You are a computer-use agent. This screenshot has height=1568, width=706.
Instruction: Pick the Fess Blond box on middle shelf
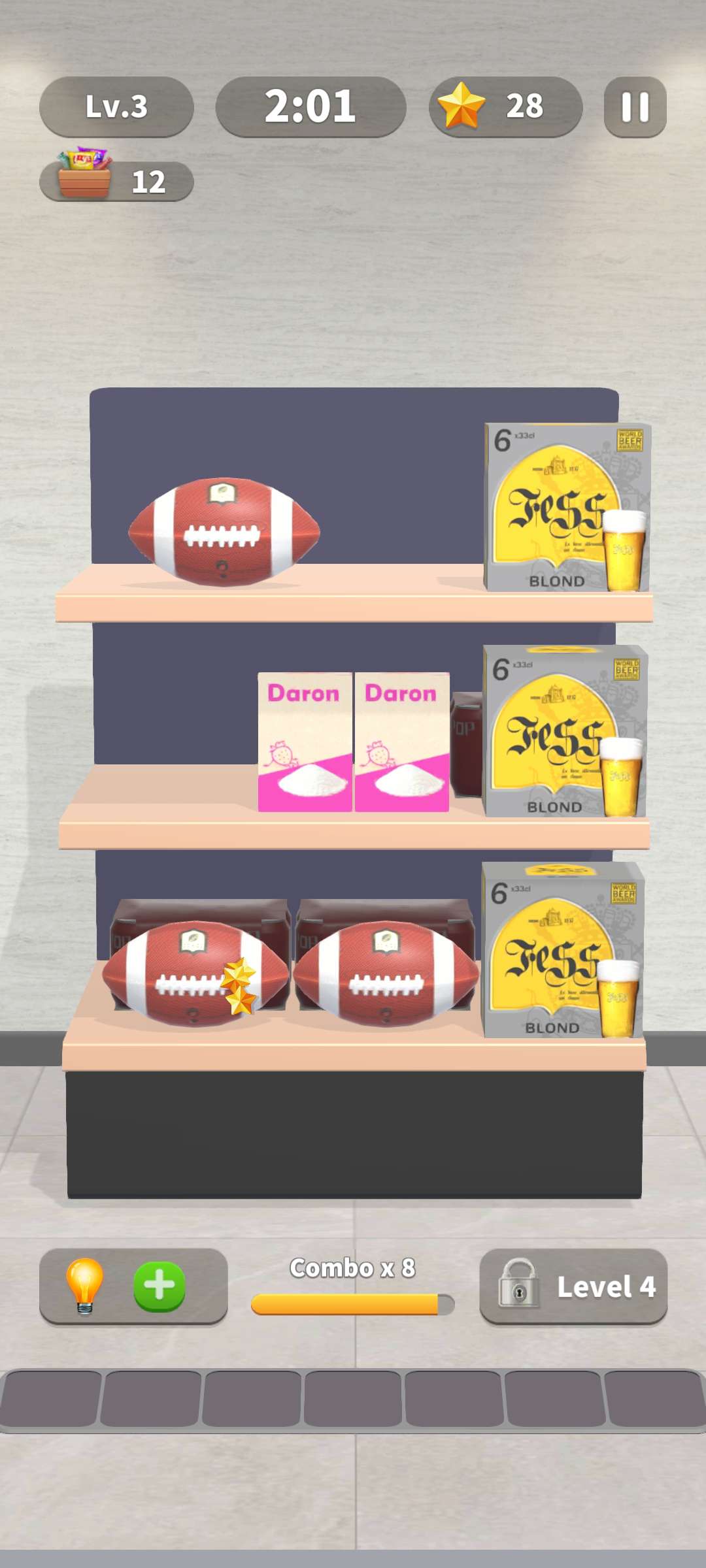pos(564,732)
